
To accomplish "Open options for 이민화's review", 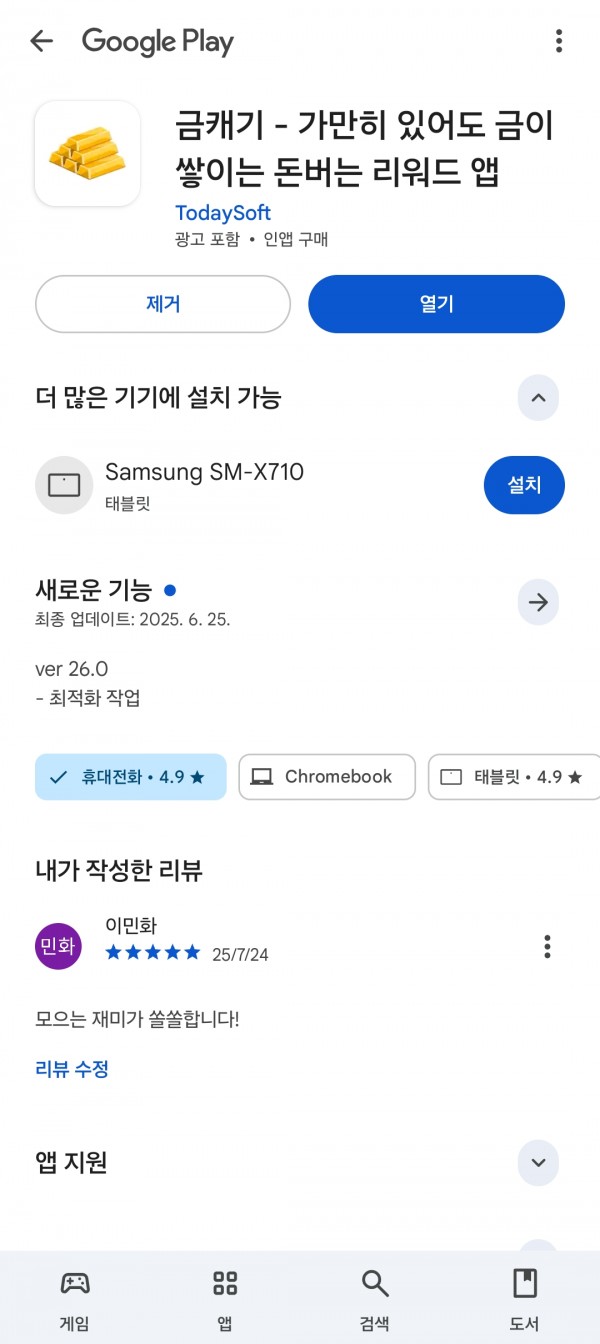I will [x=547, y=946].
